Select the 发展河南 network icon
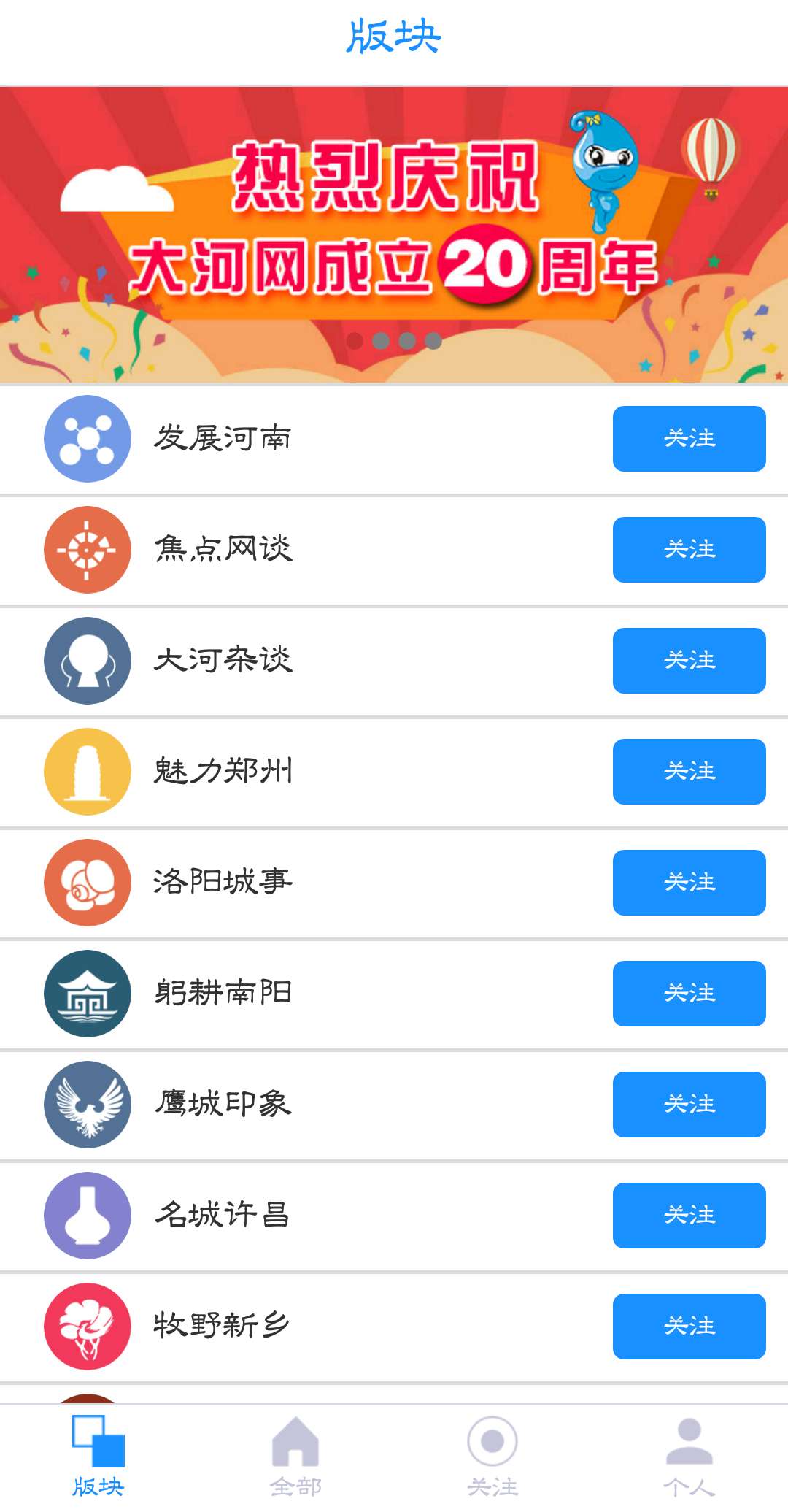 87,438
